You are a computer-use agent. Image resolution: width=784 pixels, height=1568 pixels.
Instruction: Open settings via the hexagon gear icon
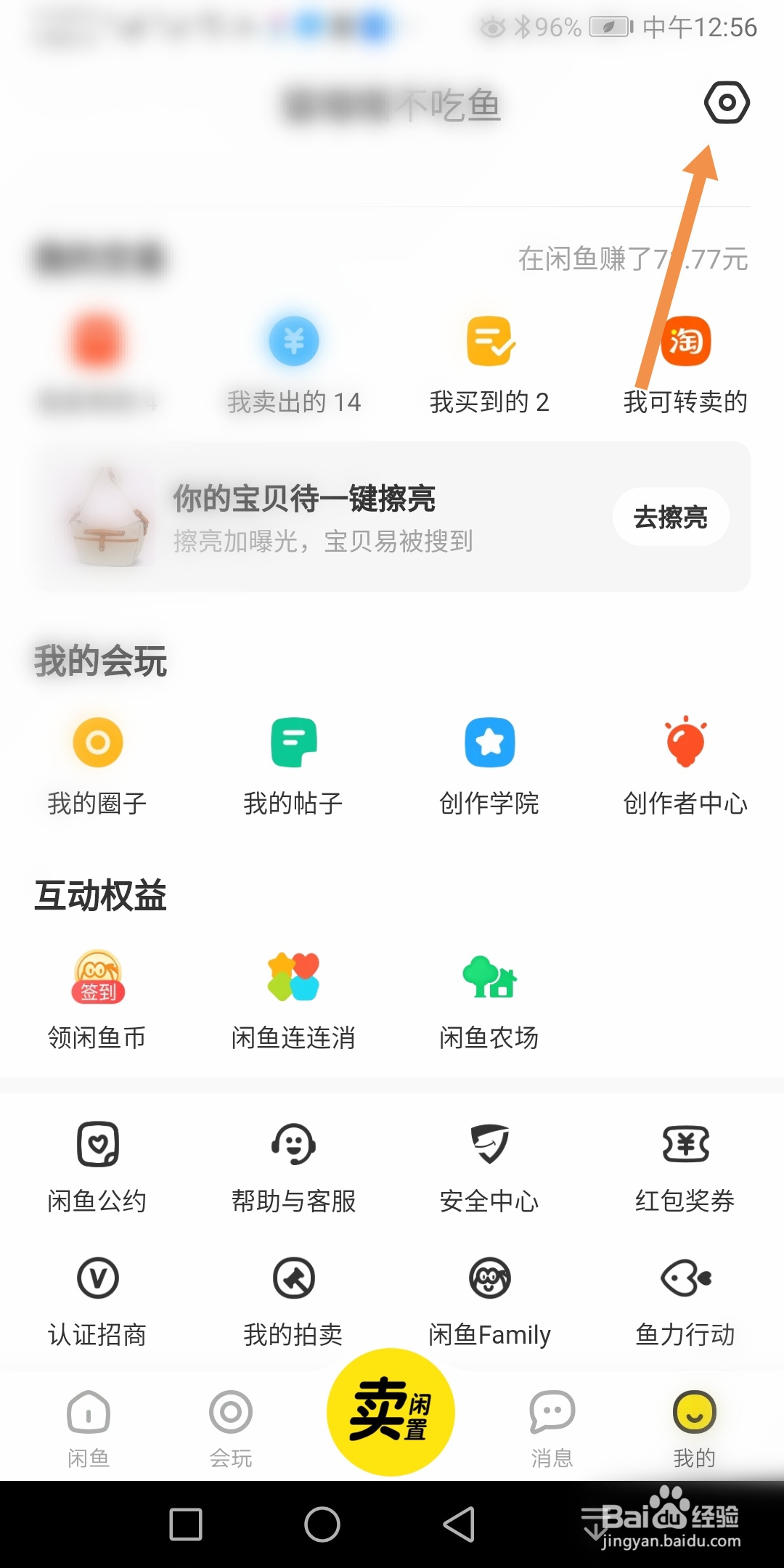point(727,102)
